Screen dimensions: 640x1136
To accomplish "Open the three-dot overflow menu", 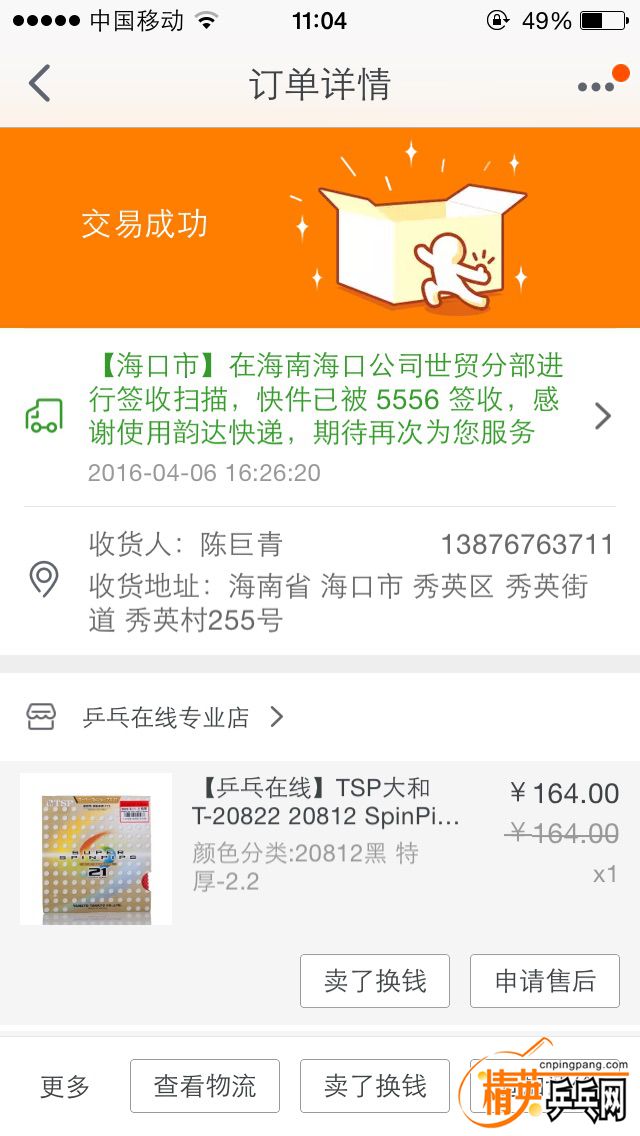I will coord(597,86).
